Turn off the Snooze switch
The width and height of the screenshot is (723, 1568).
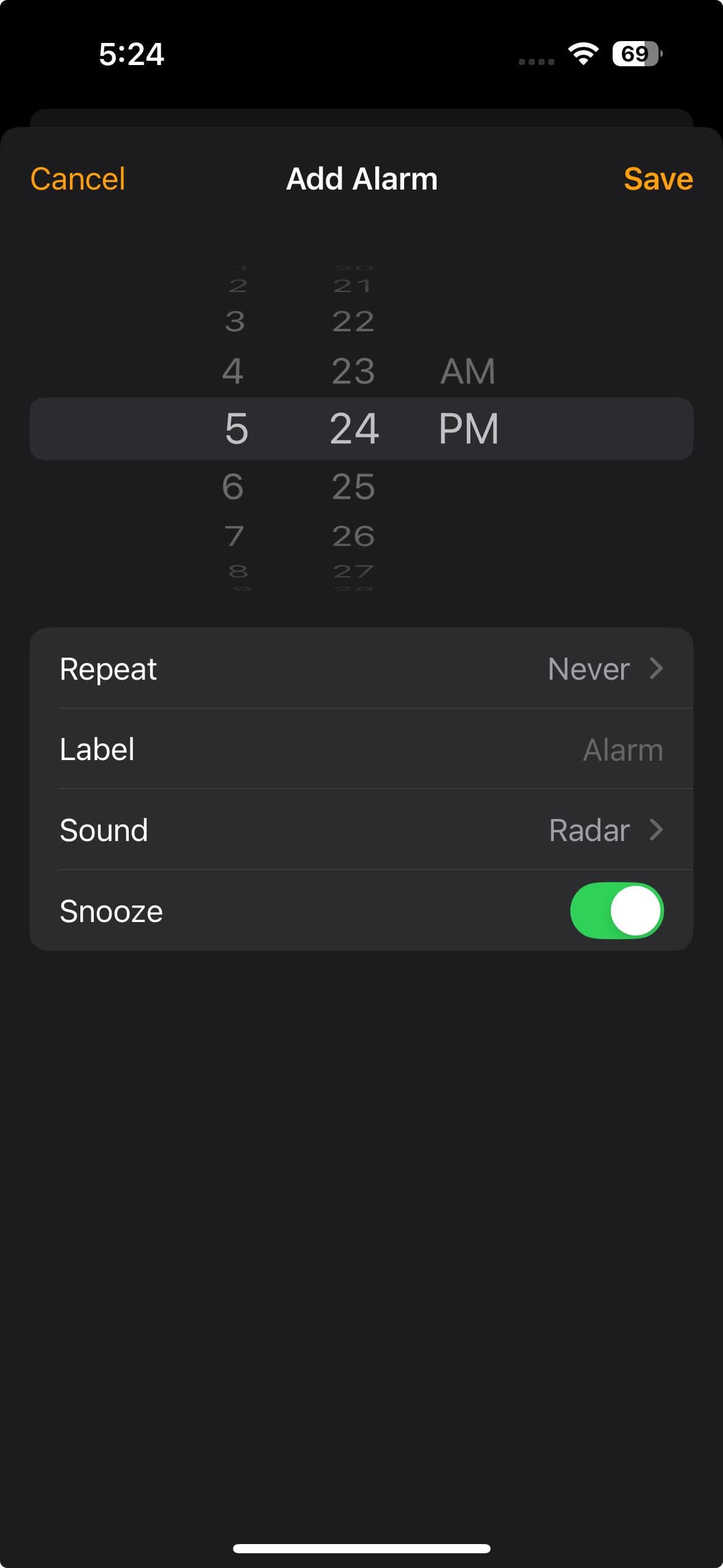[x=616, y=910]
